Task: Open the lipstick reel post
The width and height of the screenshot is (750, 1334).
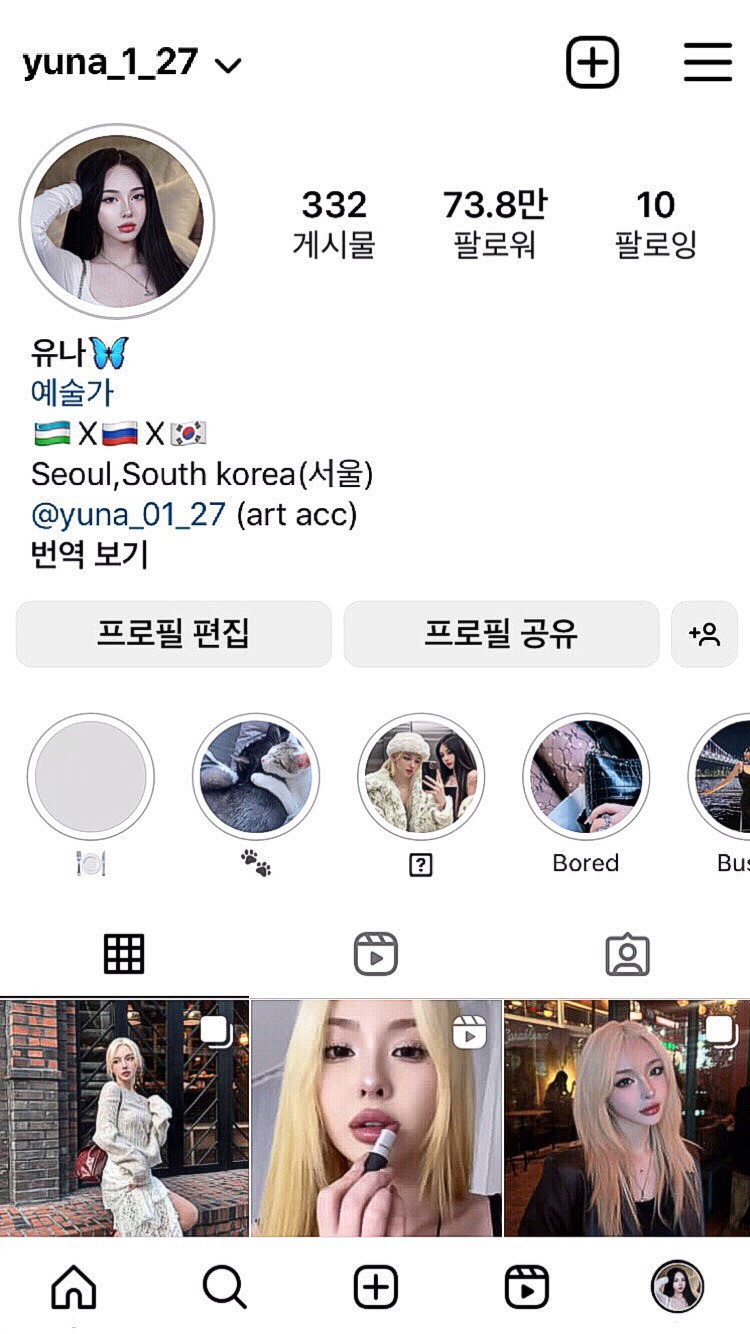Action: [376, 1117]
